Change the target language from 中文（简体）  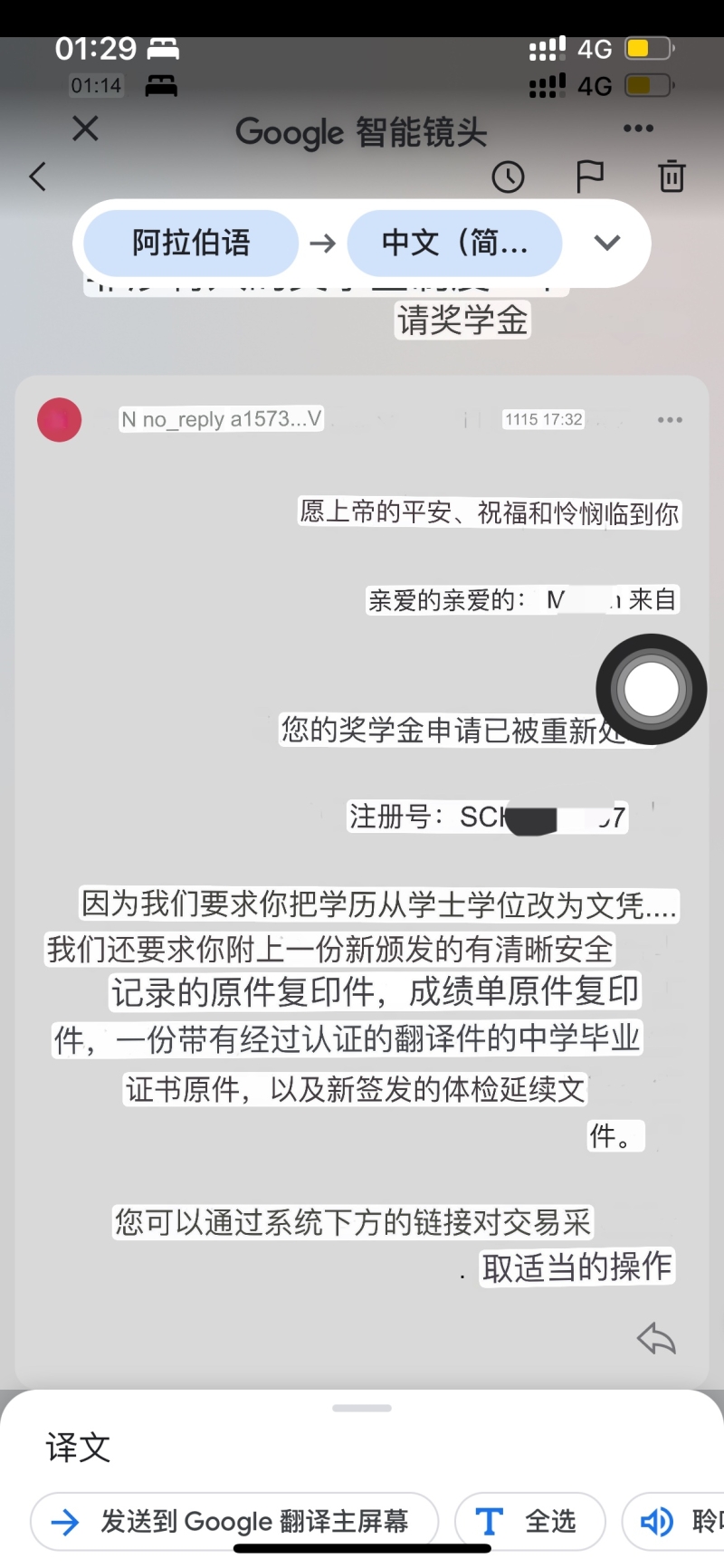tap(455, 243)
